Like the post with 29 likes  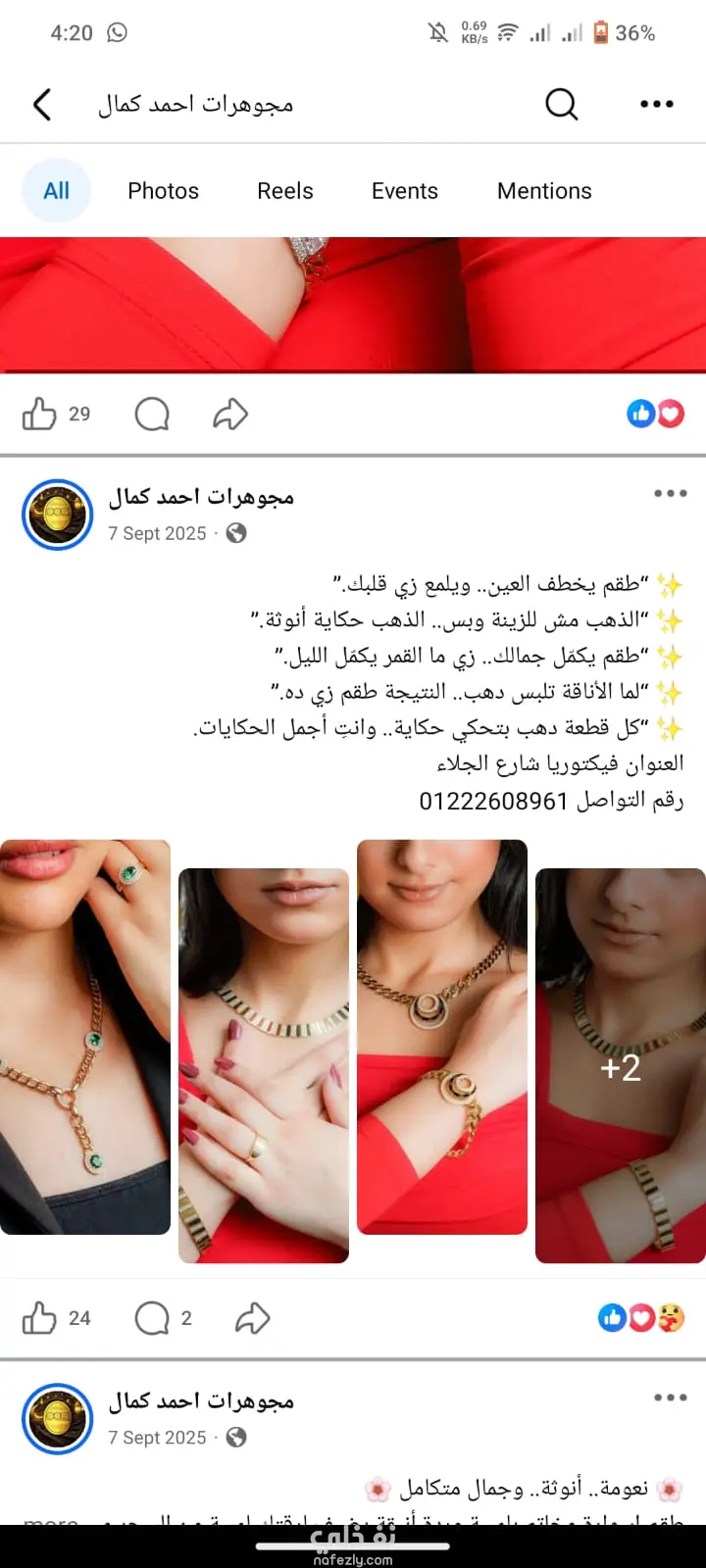pos(40,415)
